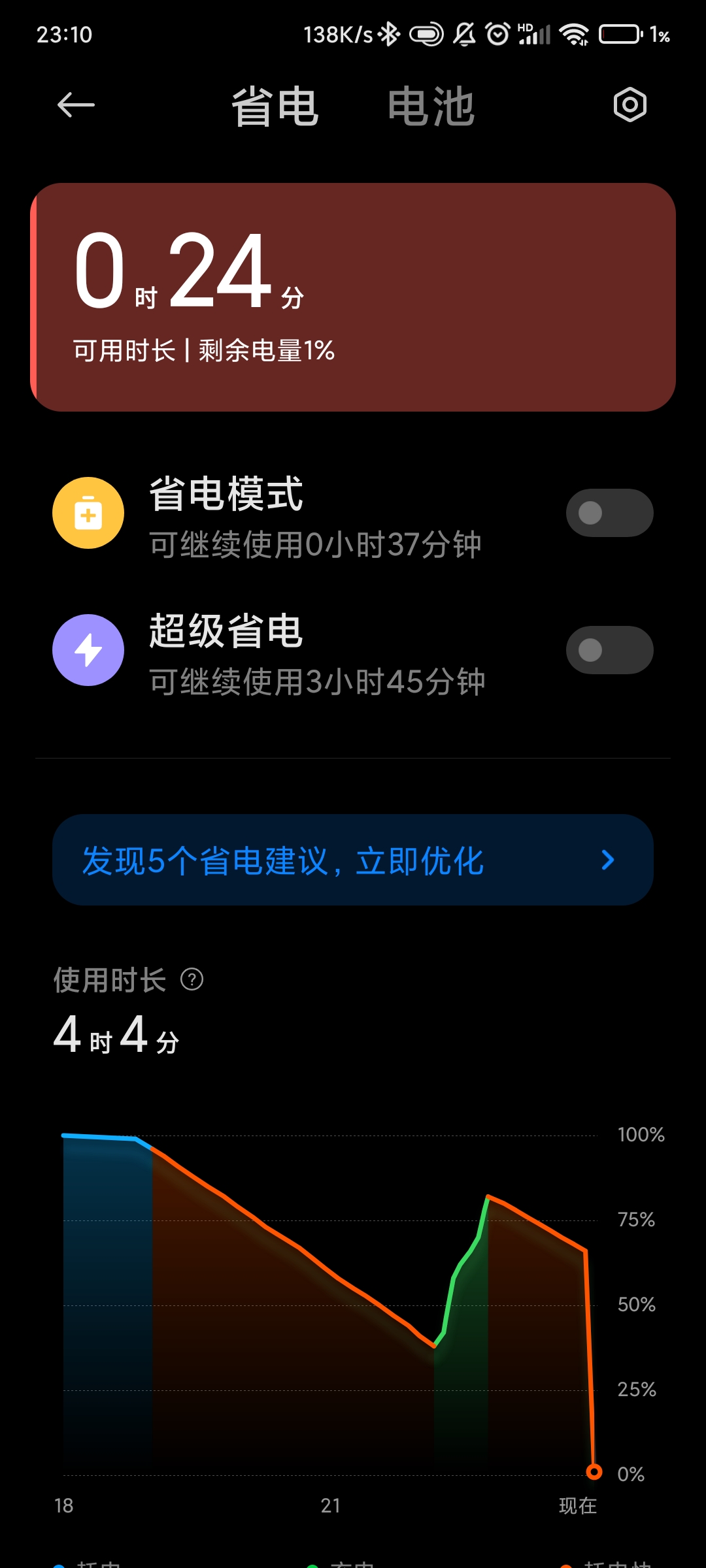Open the remaining battery time card

coord(353,297)
